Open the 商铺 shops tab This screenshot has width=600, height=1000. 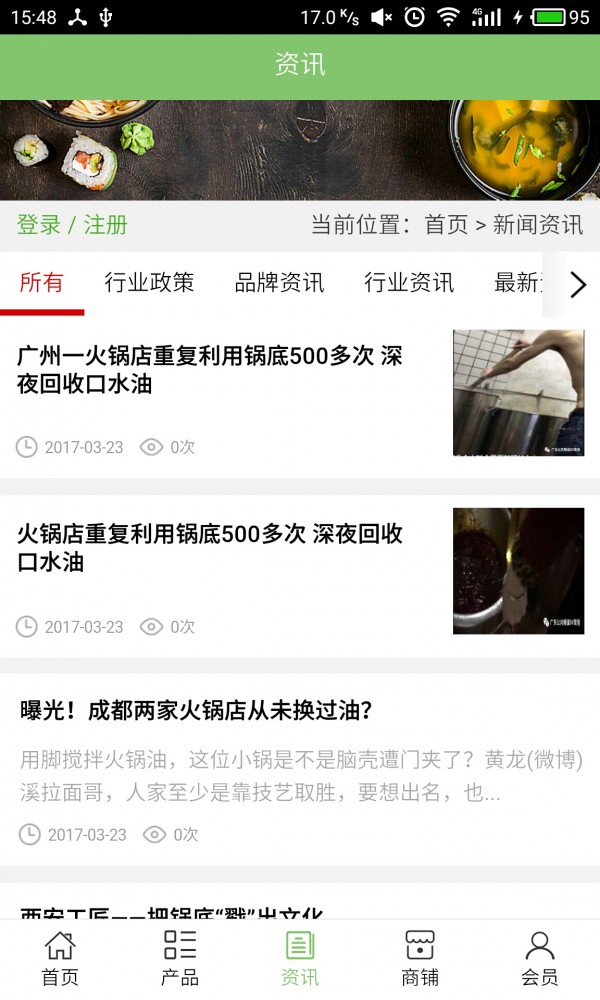420,958
